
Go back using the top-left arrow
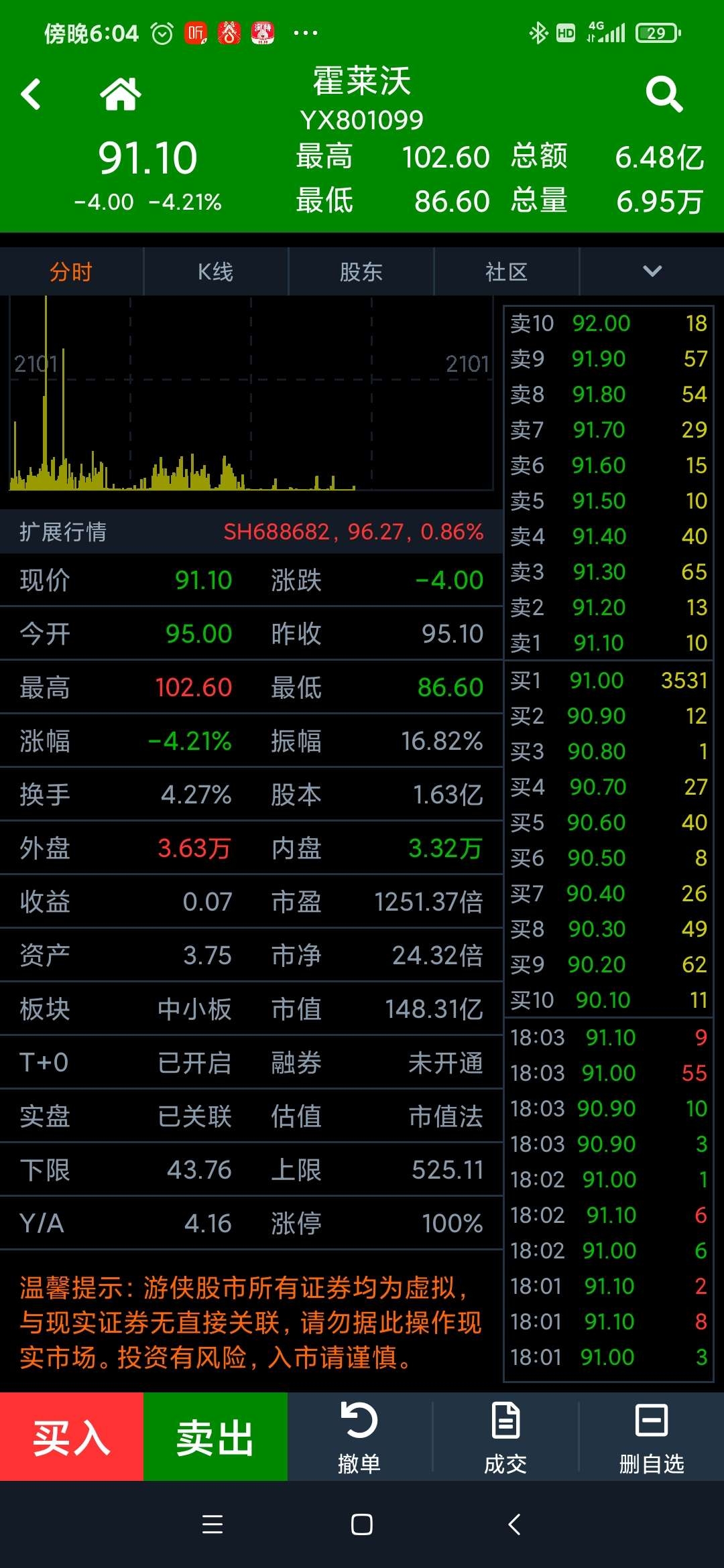(x=31, y=94)
